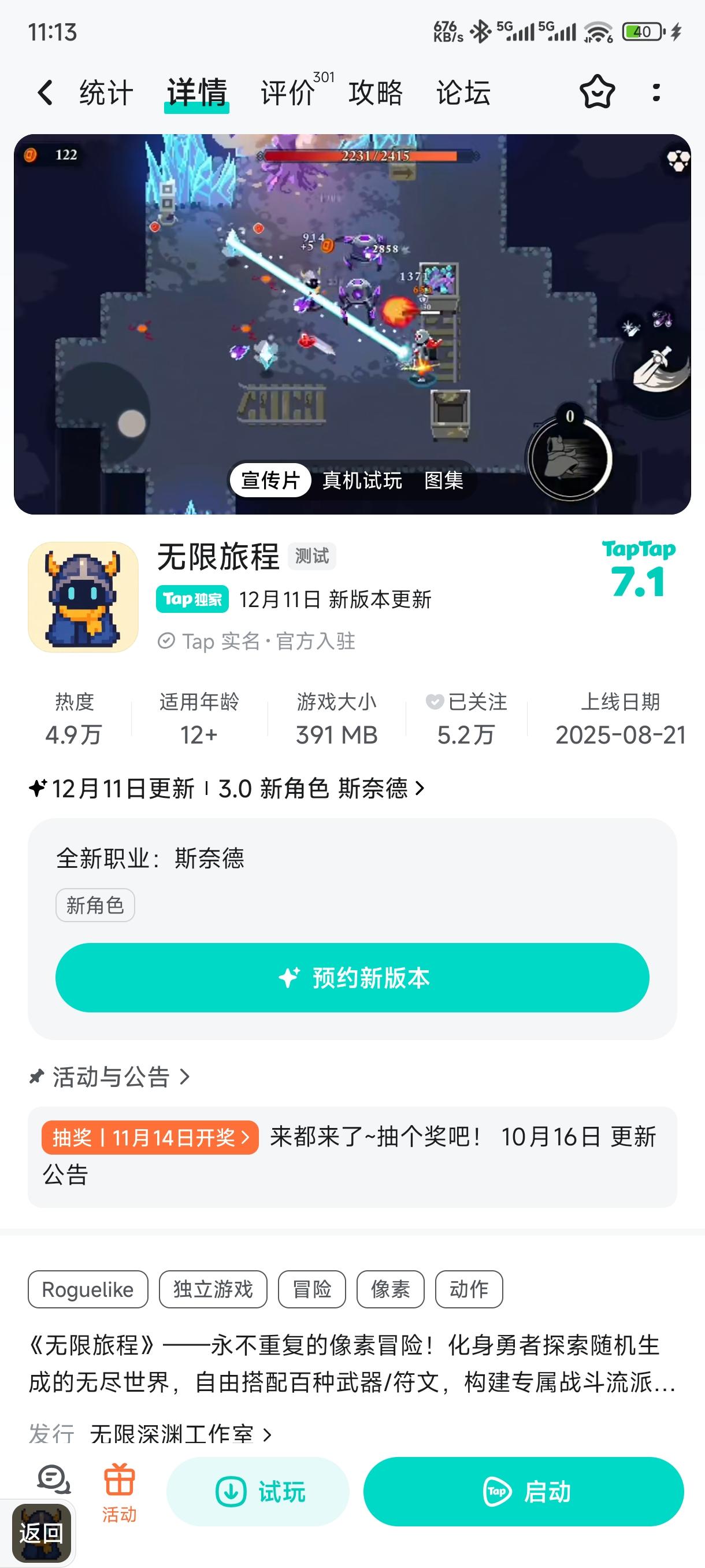Launch the game with the 启动 button

524,1492
